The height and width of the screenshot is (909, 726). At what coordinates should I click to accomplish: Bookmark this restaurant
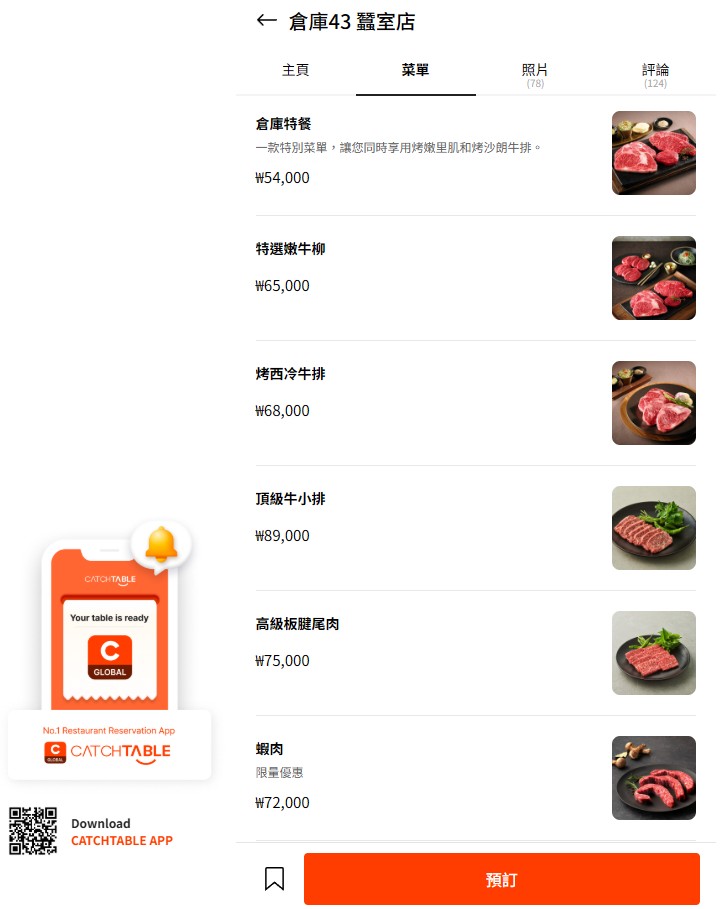[274, 879]
